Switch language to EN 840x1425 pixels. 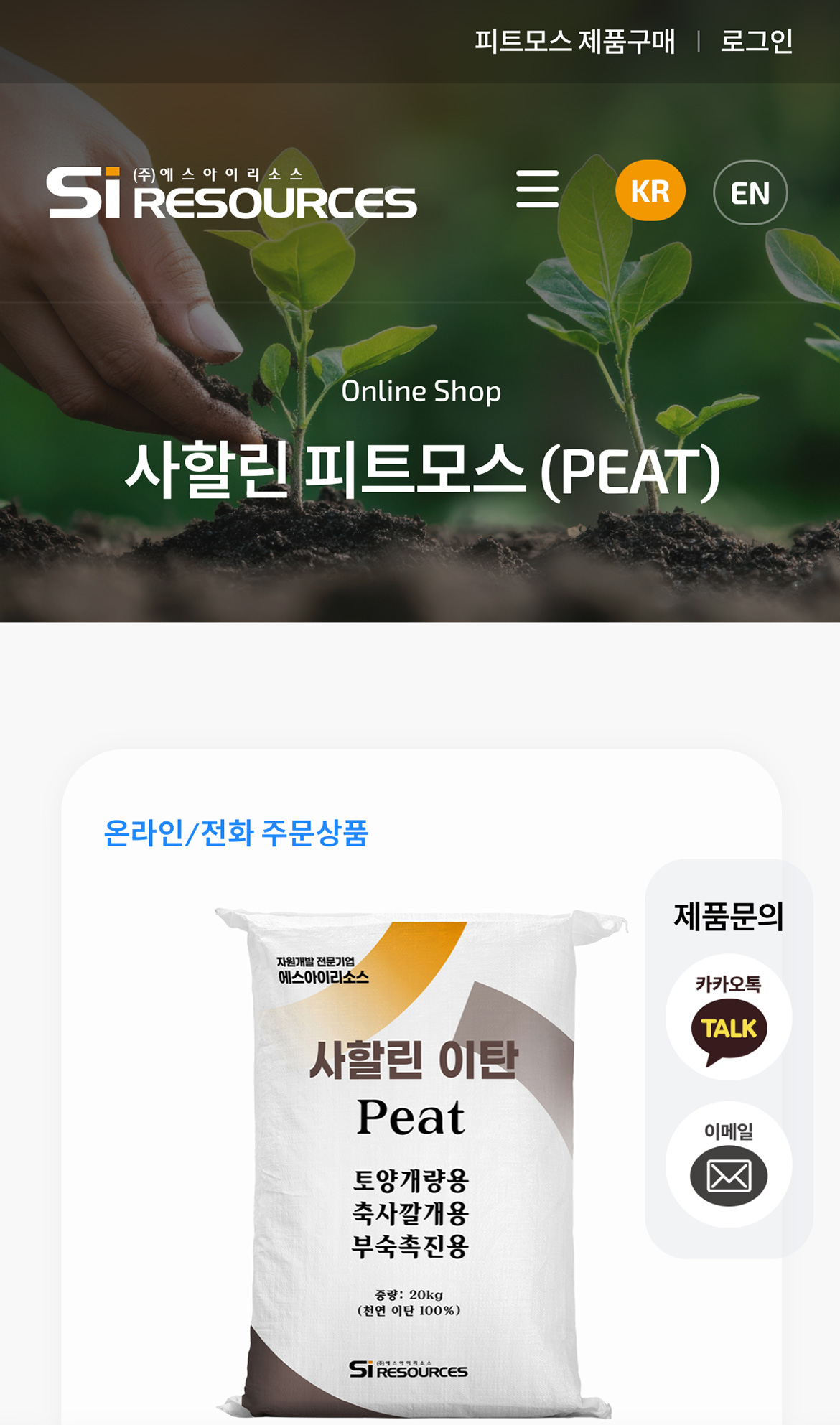750,192
